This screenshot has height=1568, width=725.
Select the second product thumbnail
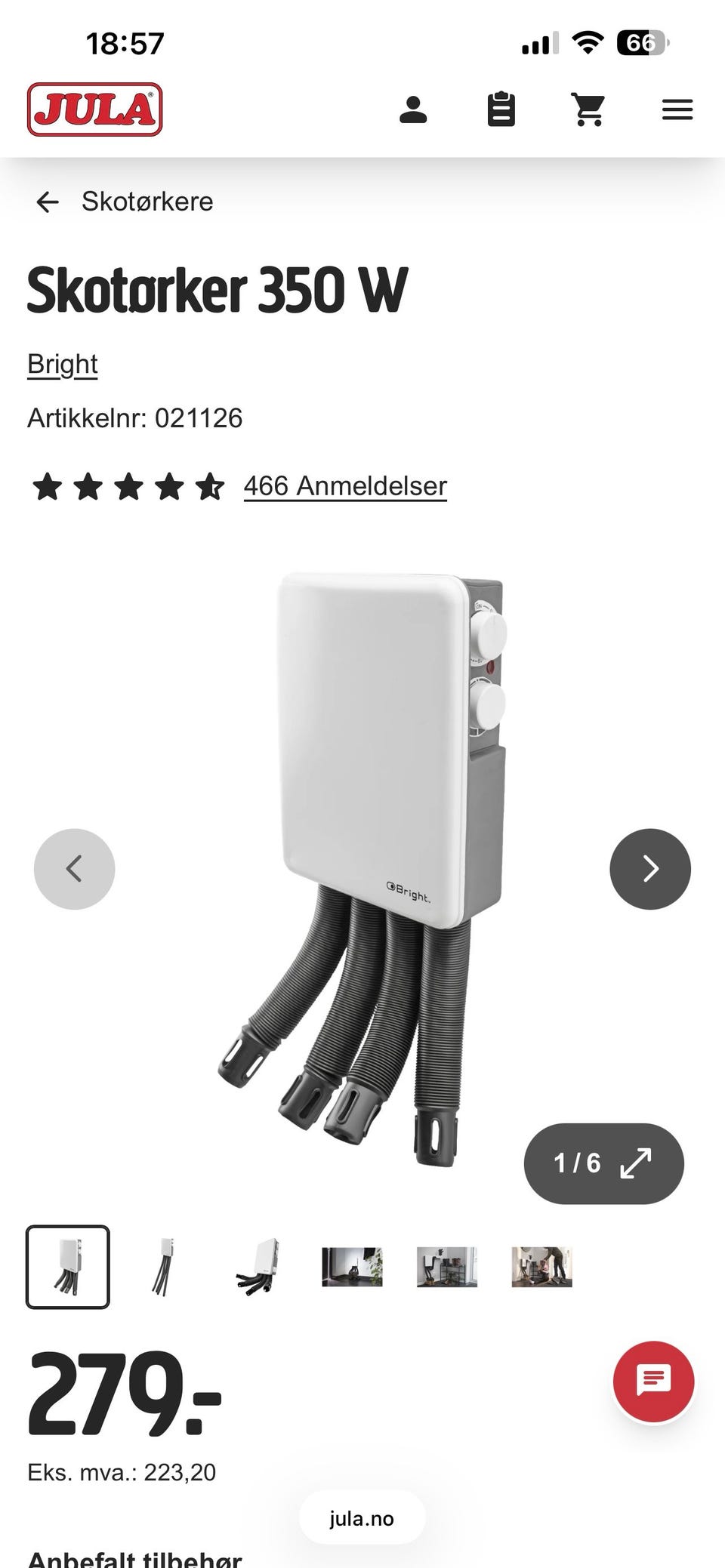162,1267
